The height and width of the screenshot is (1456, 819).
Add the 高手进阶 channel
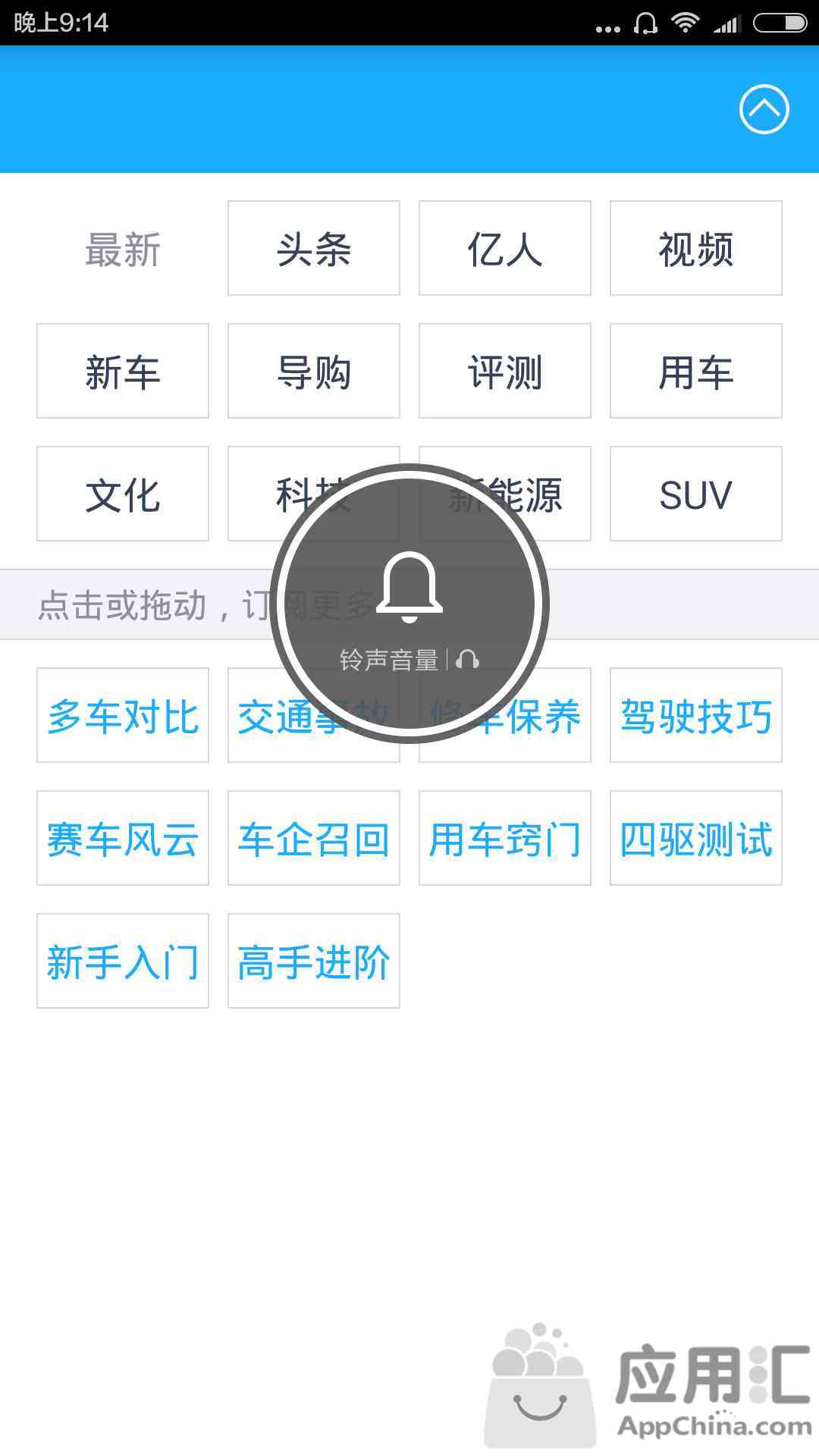pyautogui.click(x=314, y=961)
